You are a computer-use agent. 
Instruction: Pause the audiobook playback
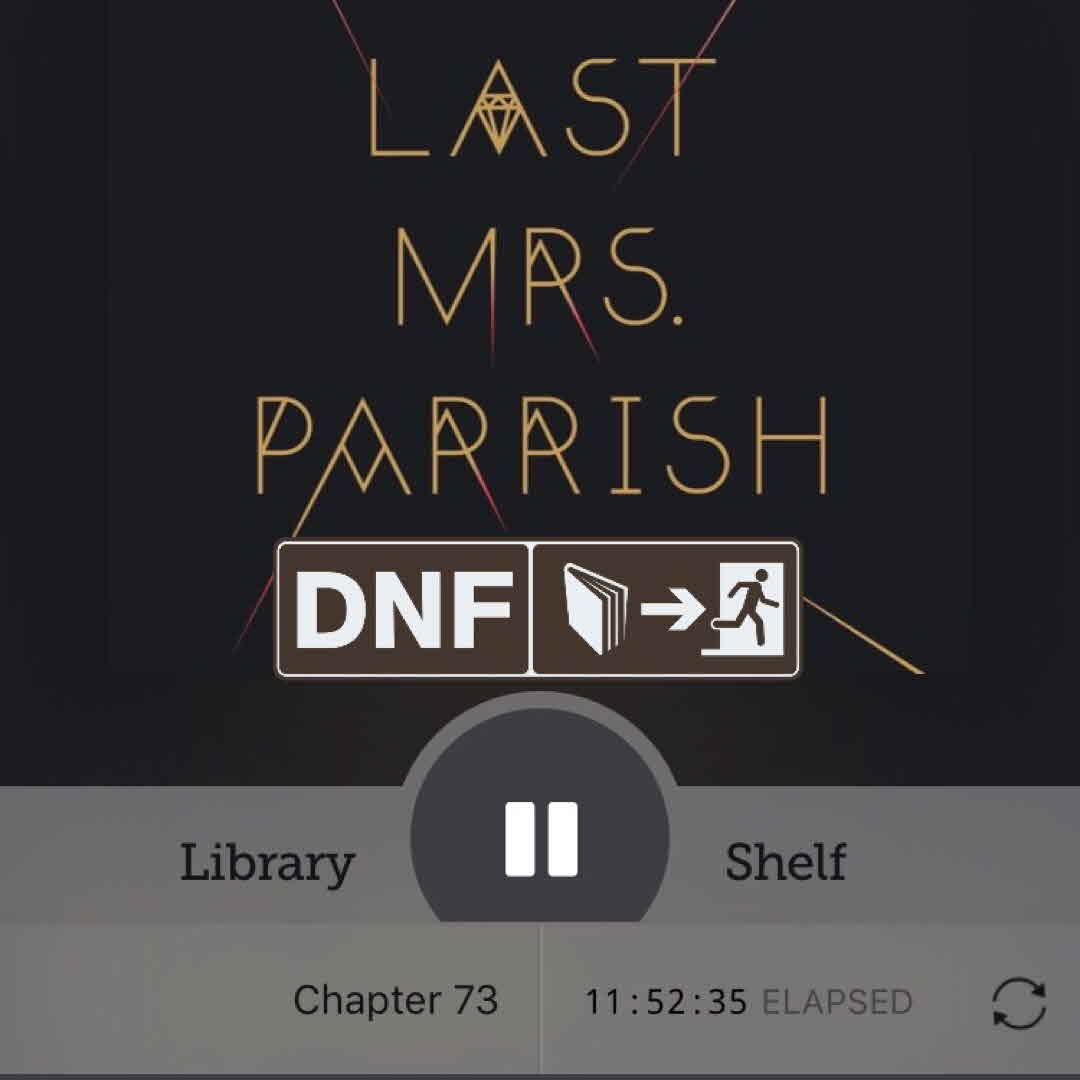point(541,839)
